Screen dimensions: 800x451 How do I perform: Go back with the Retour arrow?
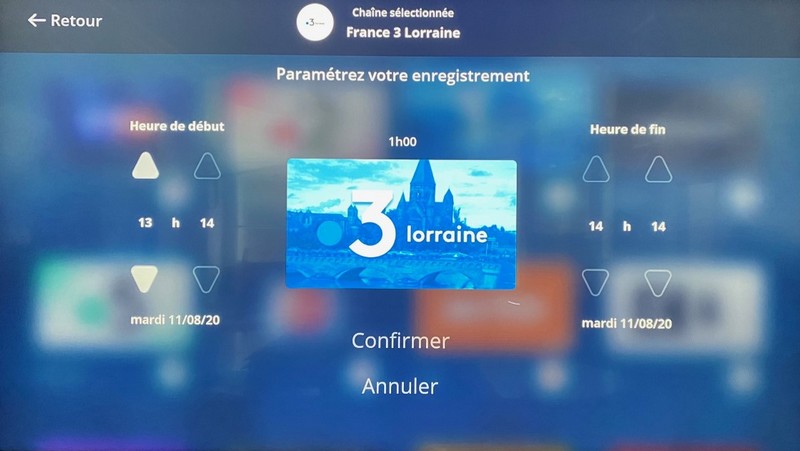pyautogui.click(x=65, y=20)
